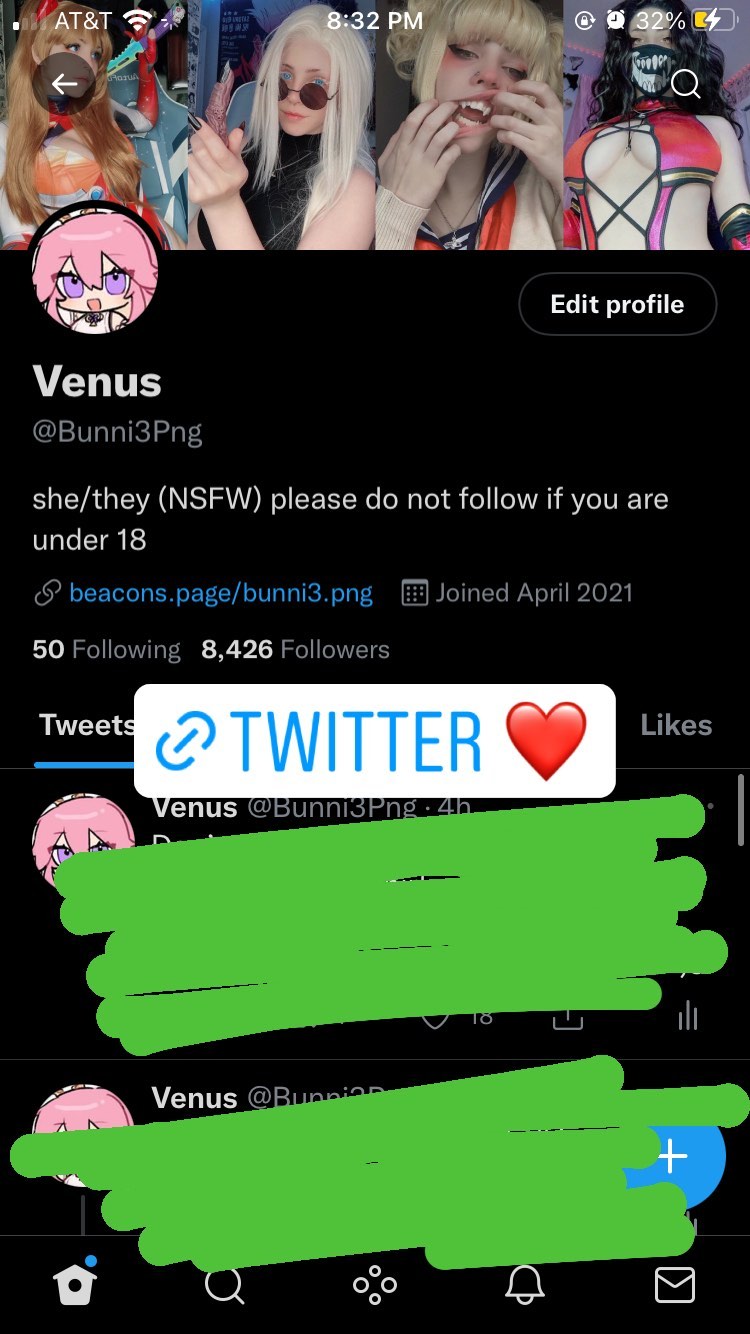Go to the Home tab

76,1284
